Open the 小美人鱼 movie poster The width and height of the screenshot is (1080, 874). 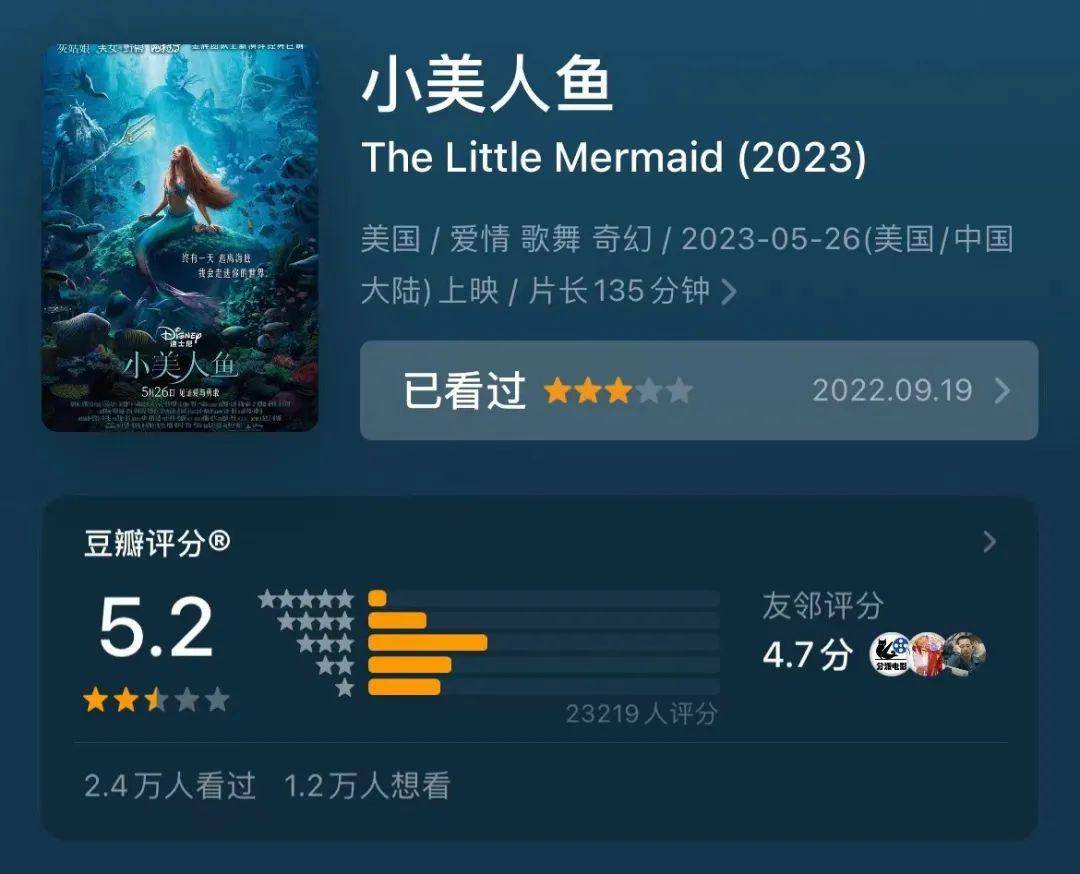click(x=180, y=238)
